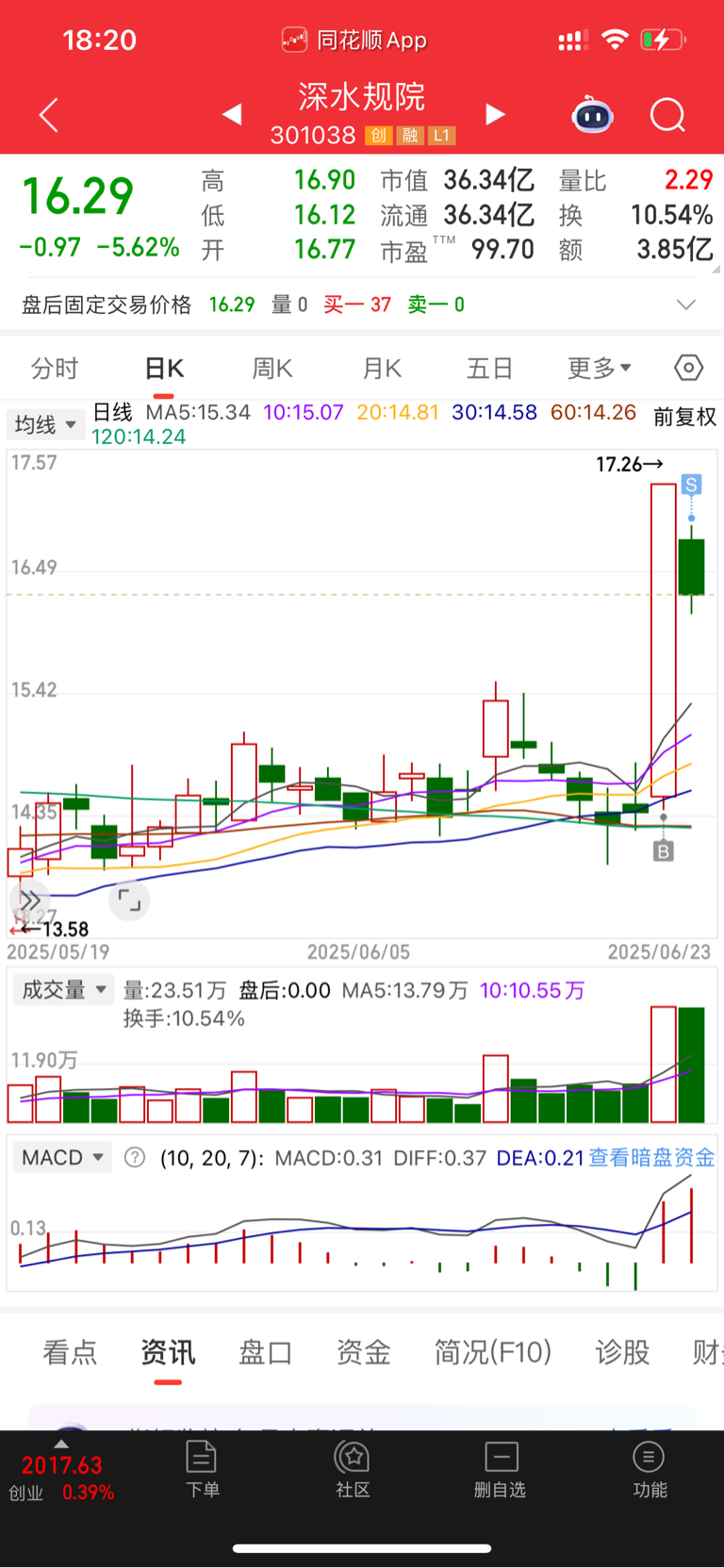Open the MACD indicator dropdown
Image resolution: width=724 pixels, height=1568 pixels.
pos(62,1157)
